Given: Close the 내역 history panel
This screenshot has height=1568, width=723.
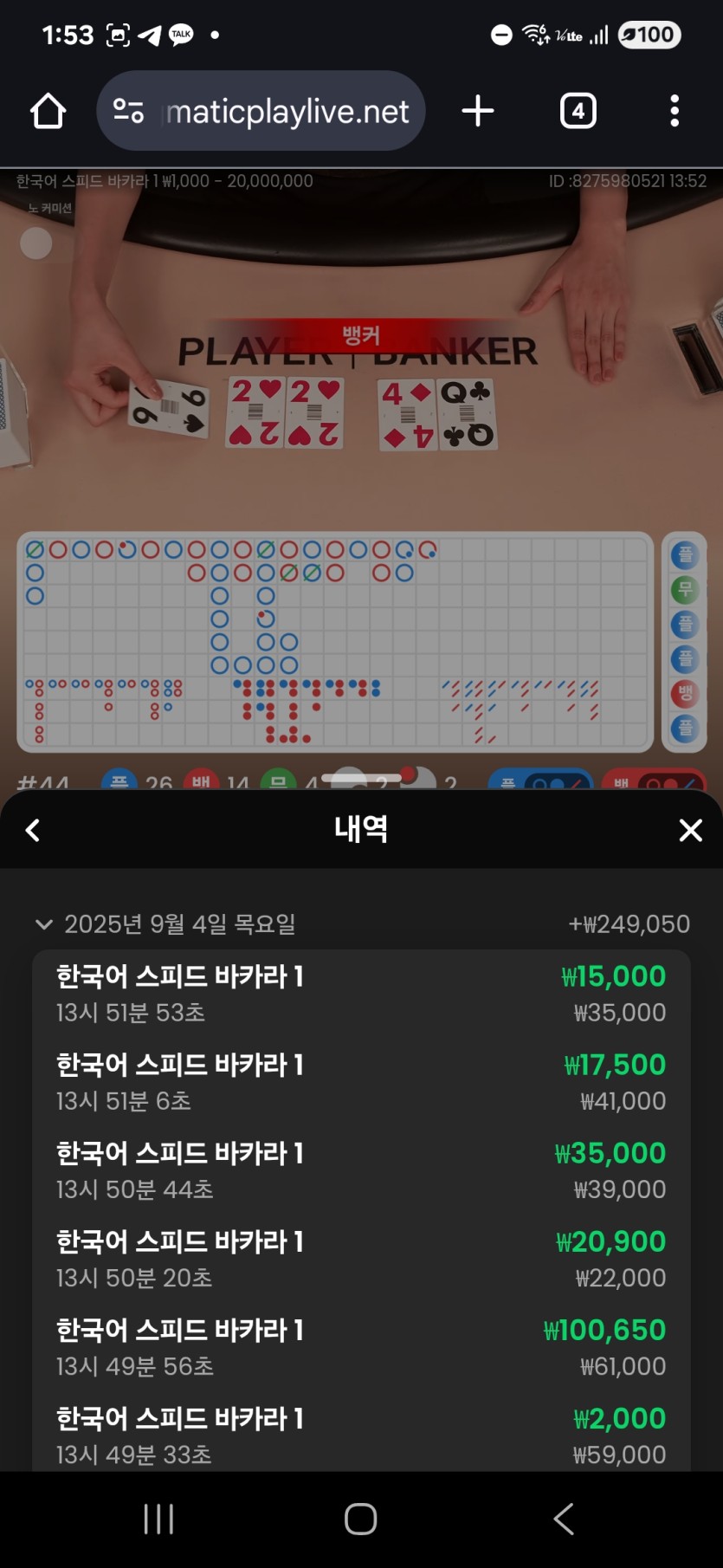Looking at the screenshot, I should click(x=690, y=830).
